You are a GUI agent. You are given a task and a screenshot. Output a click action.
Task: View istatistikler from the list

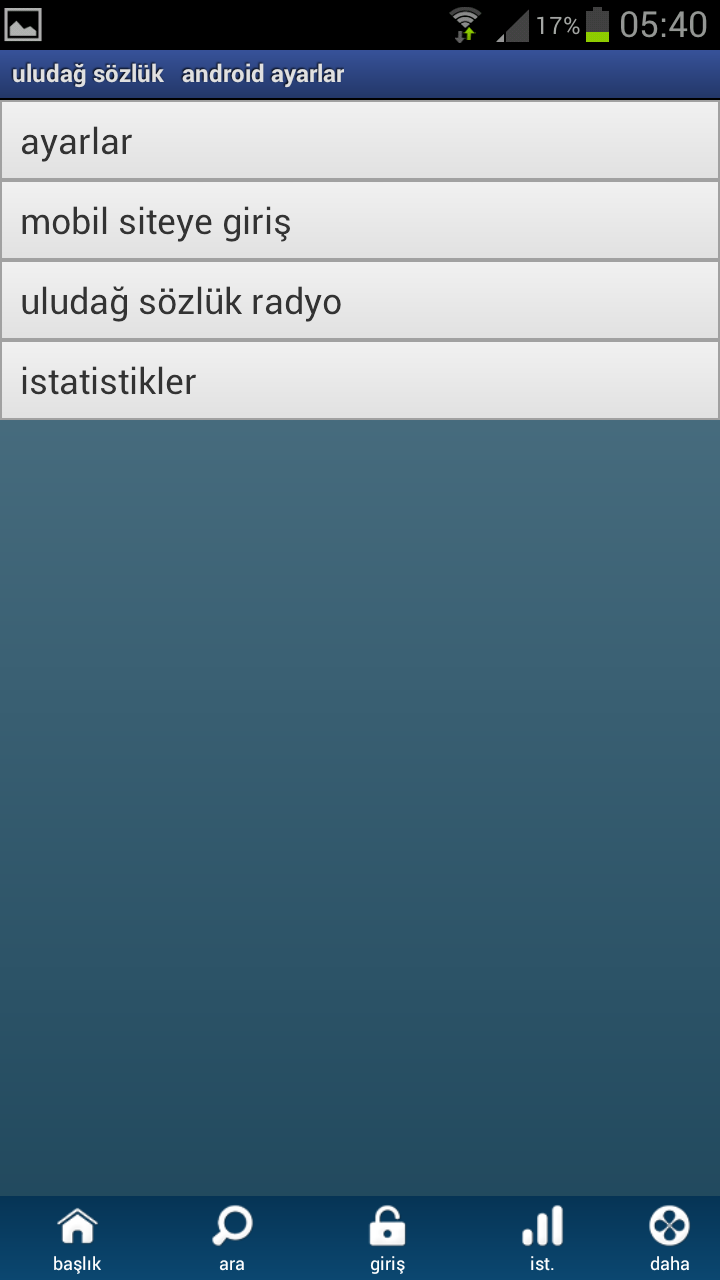click(x=360, y=381)
